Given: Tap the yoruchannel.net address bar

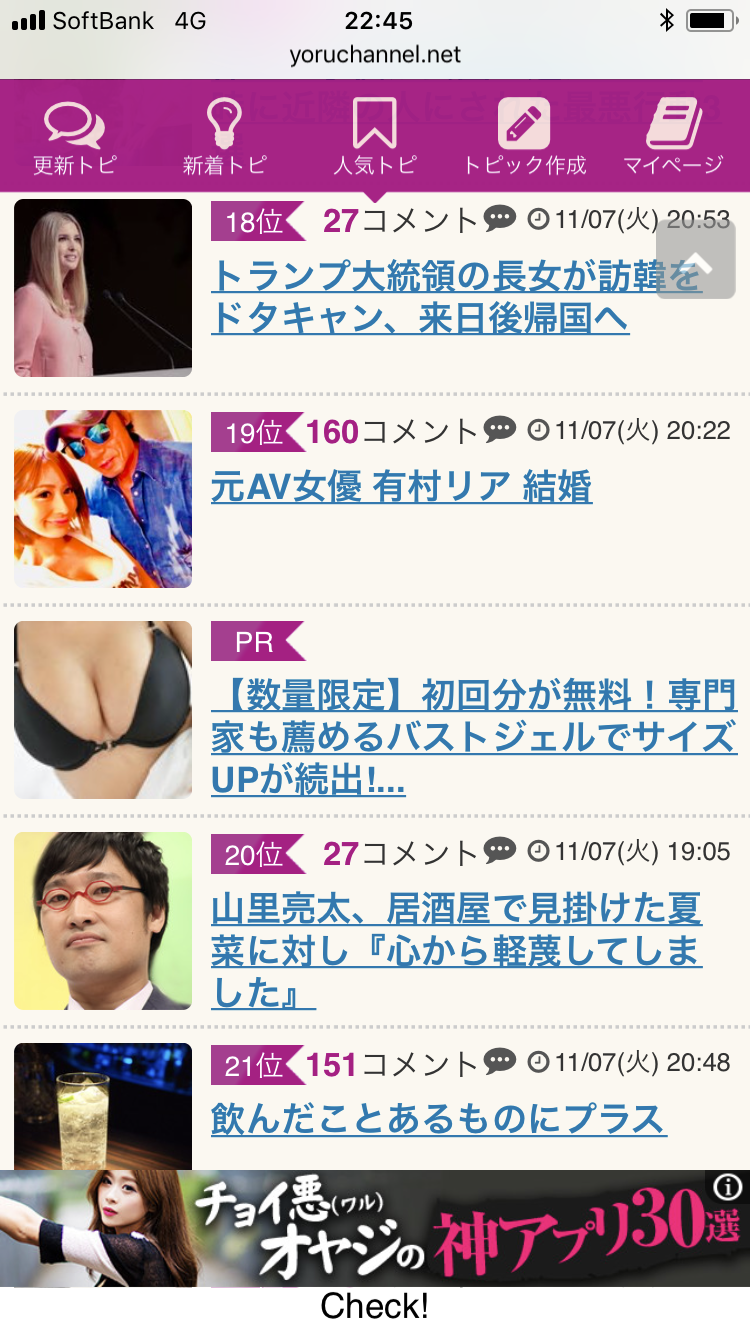Looking at the screenshot, I should [375, 55].
